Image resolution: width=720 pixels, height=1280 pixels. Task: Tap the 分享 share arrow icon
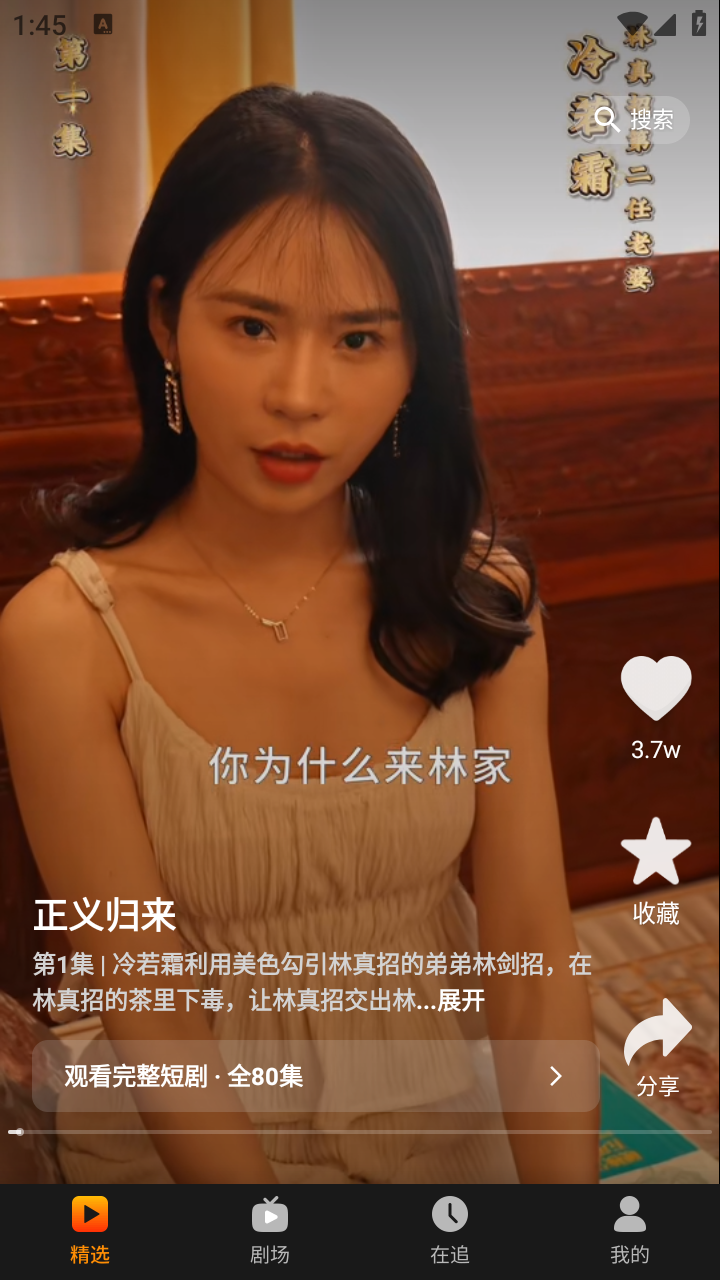[x=657, y=1030]
